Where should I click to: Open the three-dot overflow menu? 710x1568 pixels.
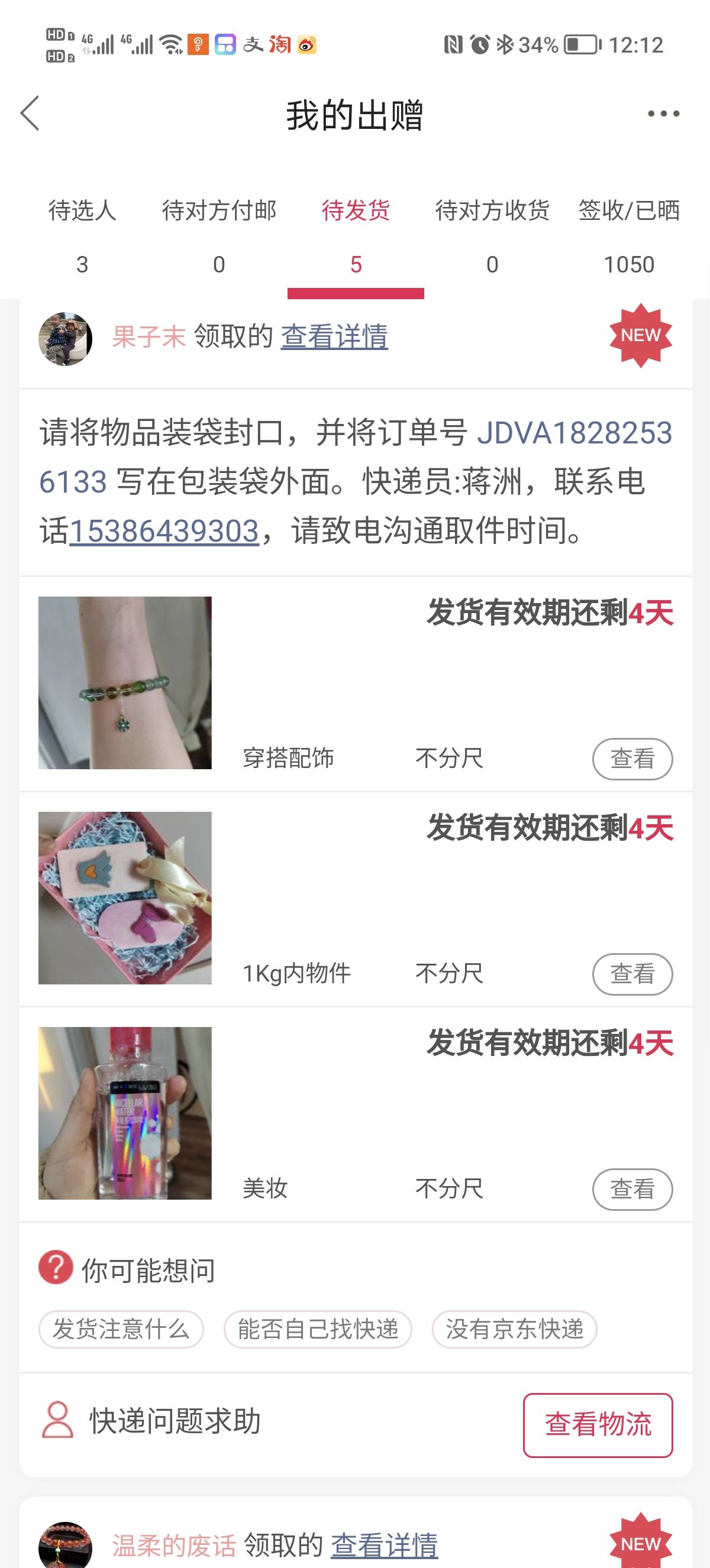coord(663,113)
